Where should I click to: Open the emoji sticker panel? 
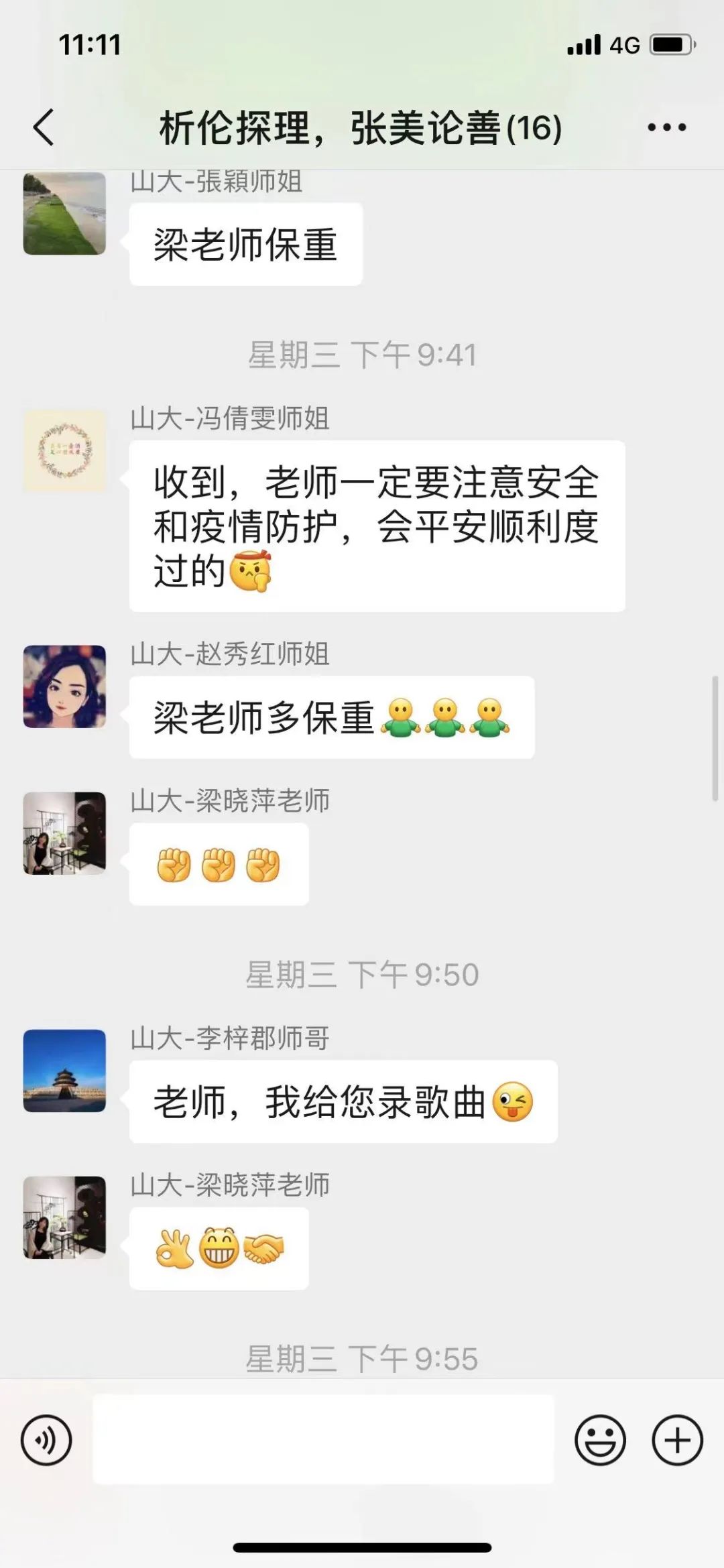click(600, 1439)
